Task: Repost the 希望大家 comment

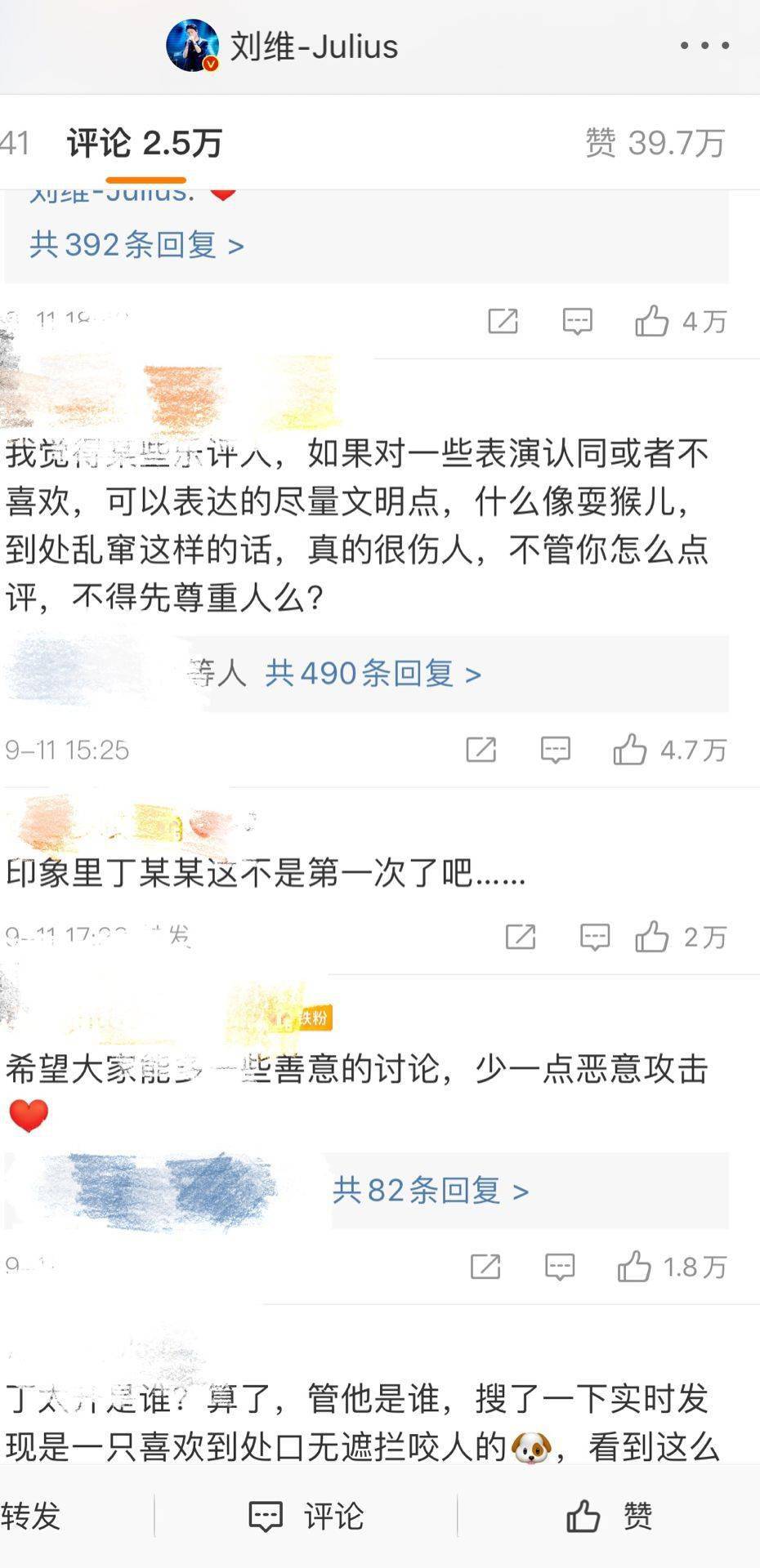Action: 485,1267
